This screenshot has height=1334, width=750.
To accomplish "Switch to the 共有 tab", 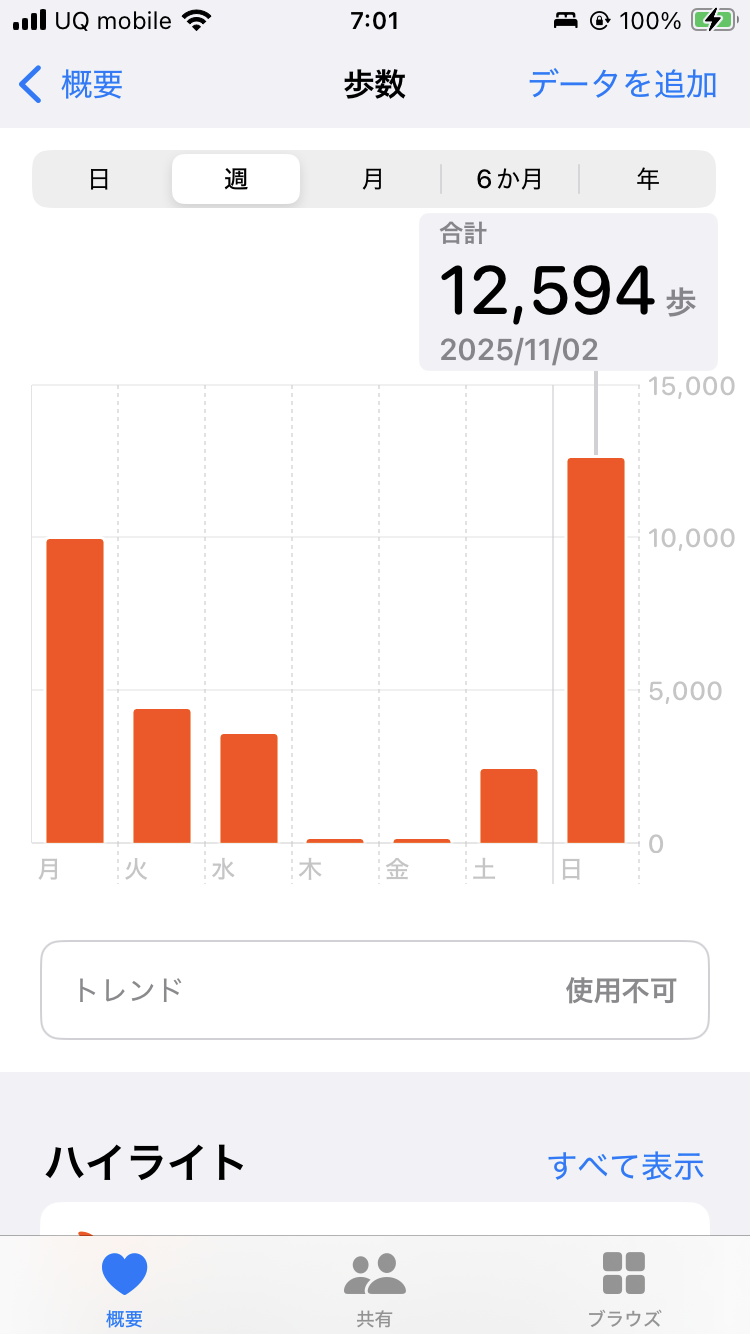I will (x=375, y=1288).
